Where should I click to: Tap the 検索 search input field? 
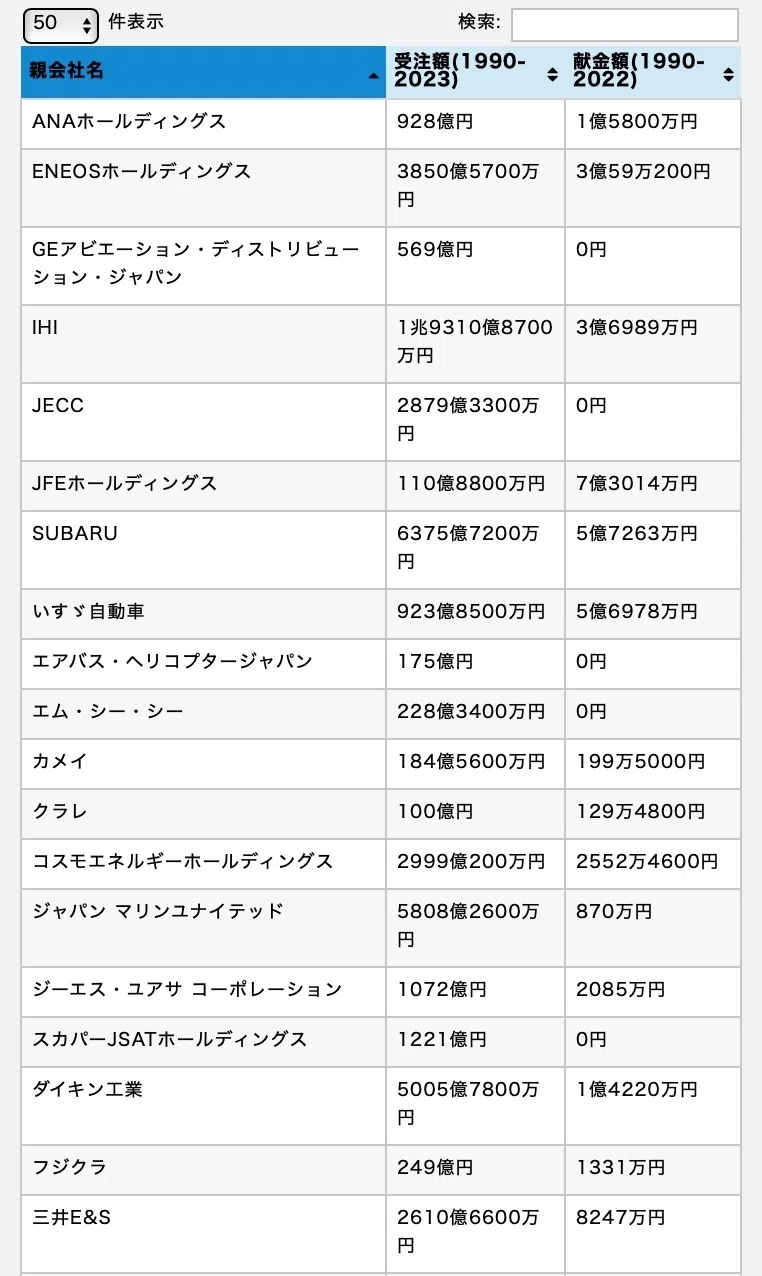(625, 24)
